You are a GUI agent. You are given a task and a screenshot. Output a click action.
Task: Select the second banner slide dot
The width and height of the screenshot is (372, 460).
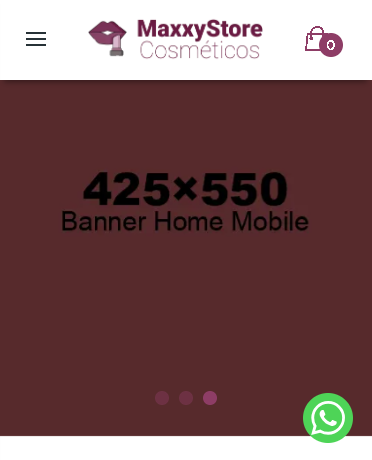[186, 398]
